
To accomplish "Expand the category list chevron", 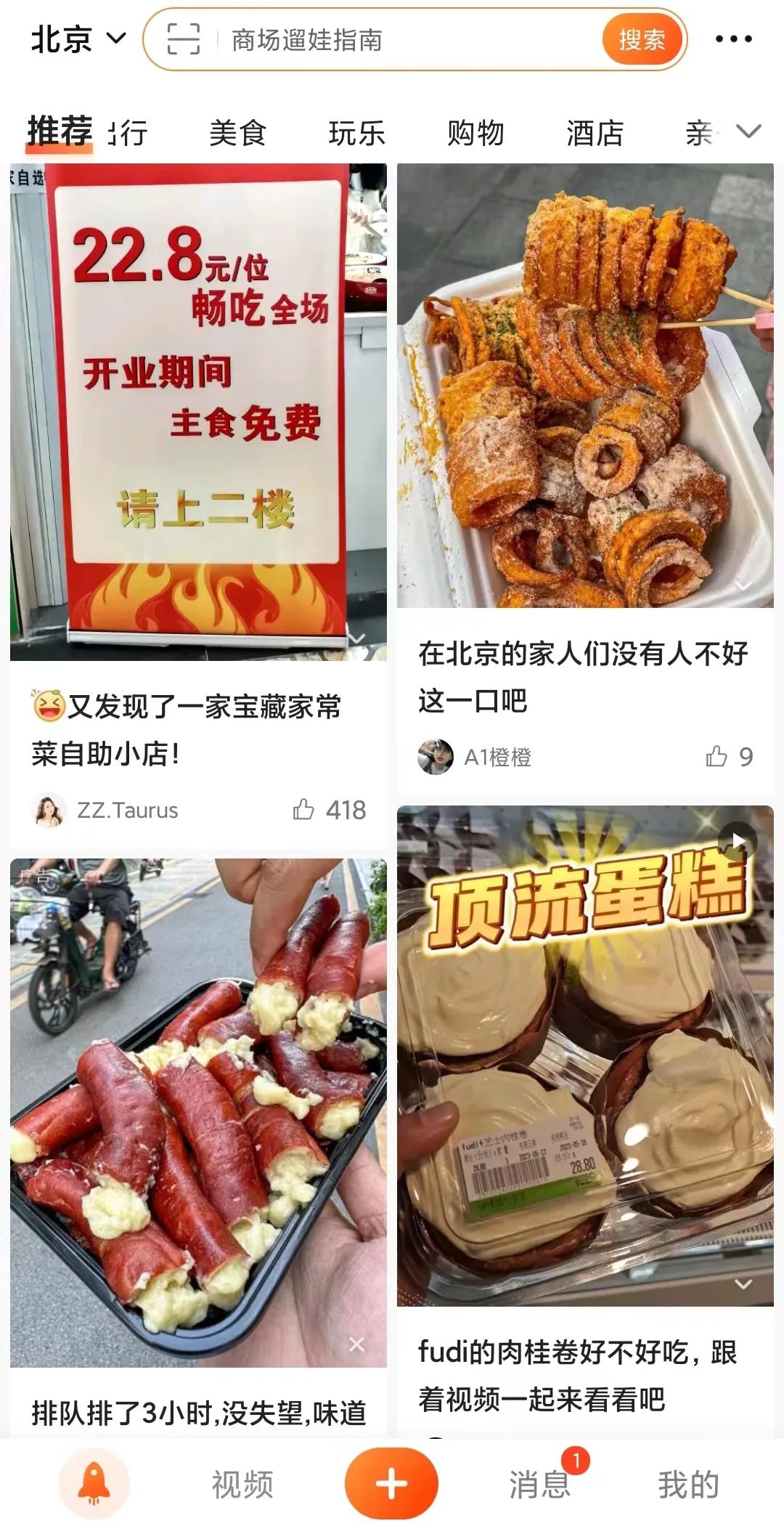I will tap(748, 131).
